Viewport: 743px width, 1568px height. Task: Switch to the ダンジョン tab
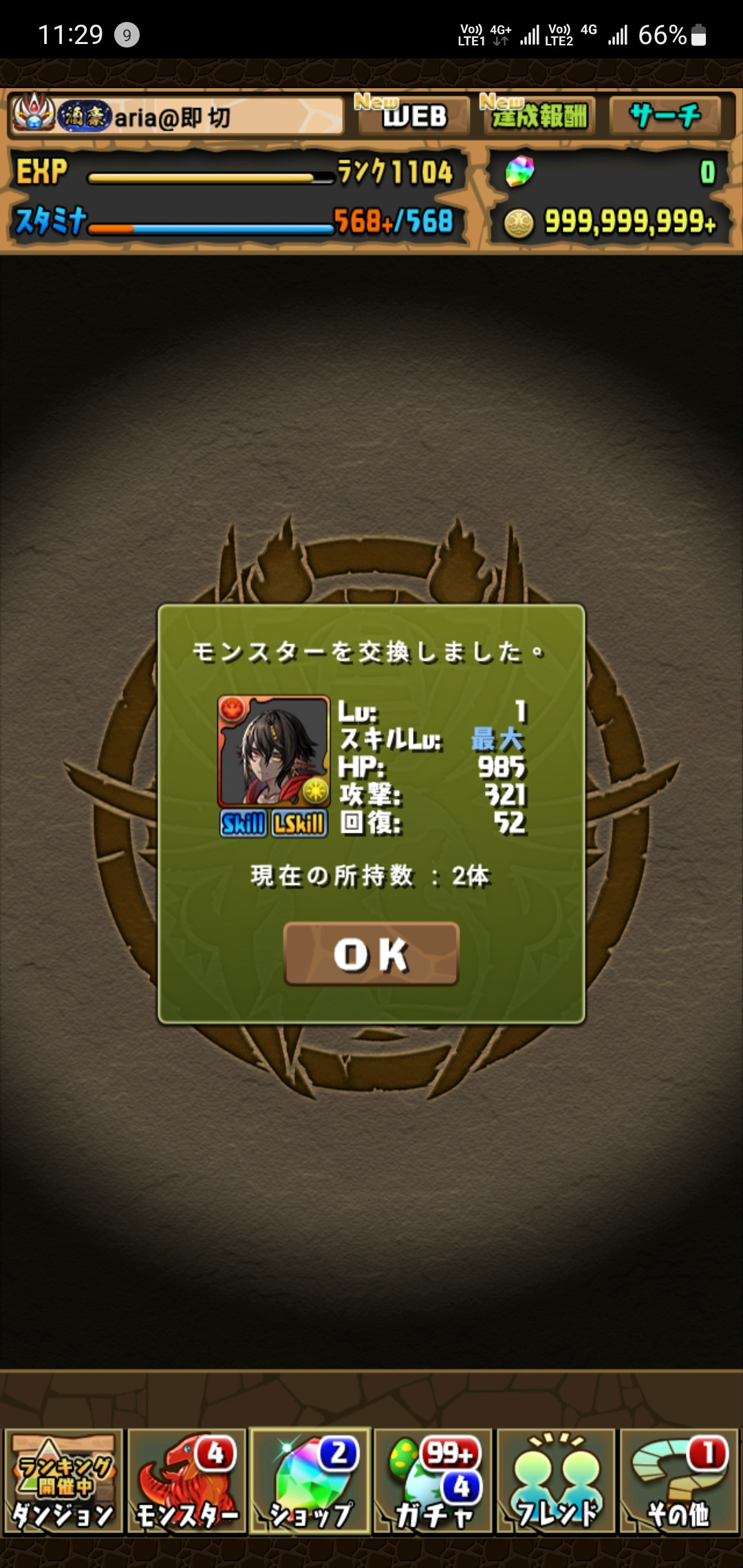(63, 1481)
